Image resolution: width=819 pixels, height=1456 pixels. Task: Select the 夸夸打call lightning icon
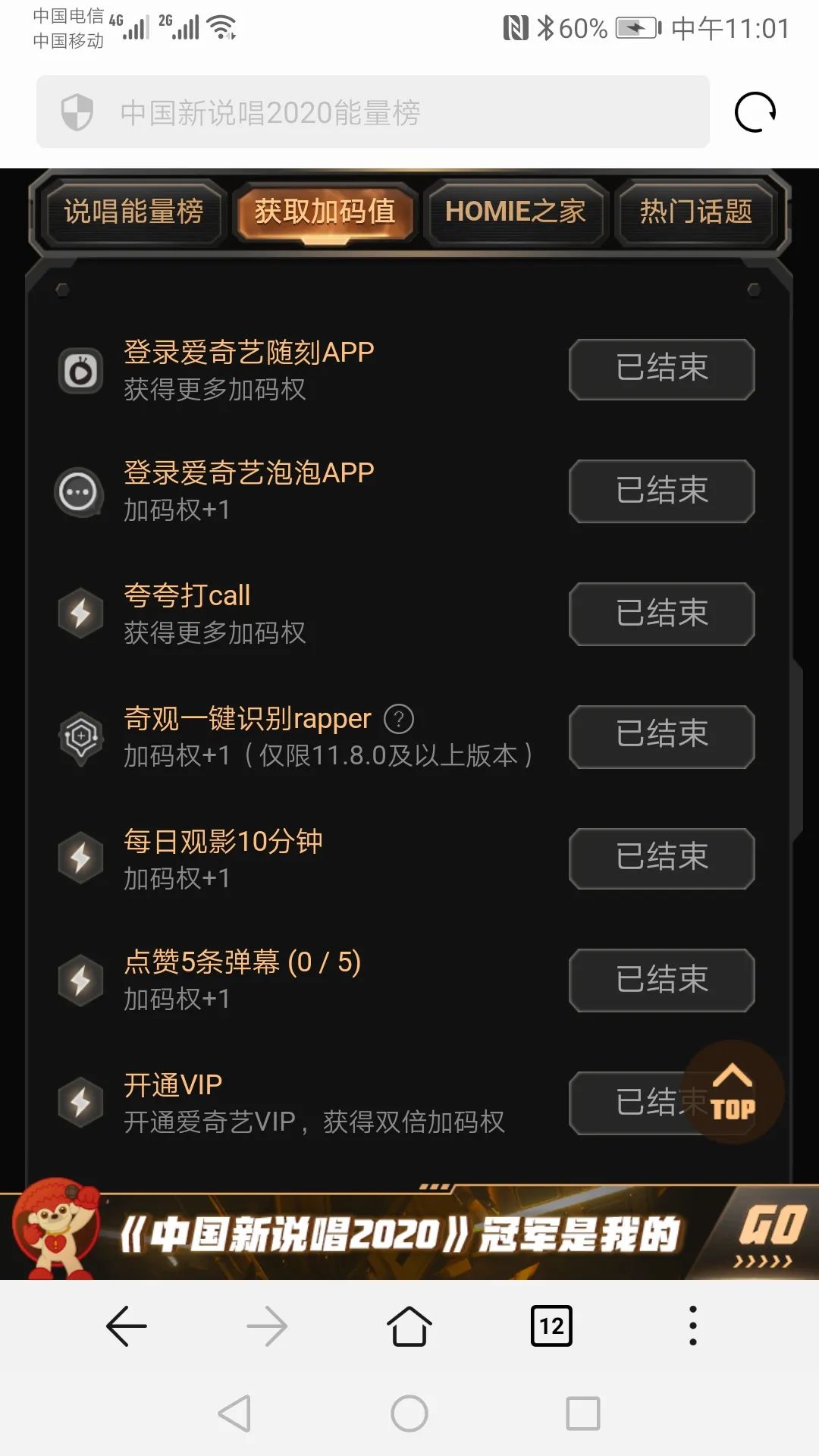[x=80, y=614]
